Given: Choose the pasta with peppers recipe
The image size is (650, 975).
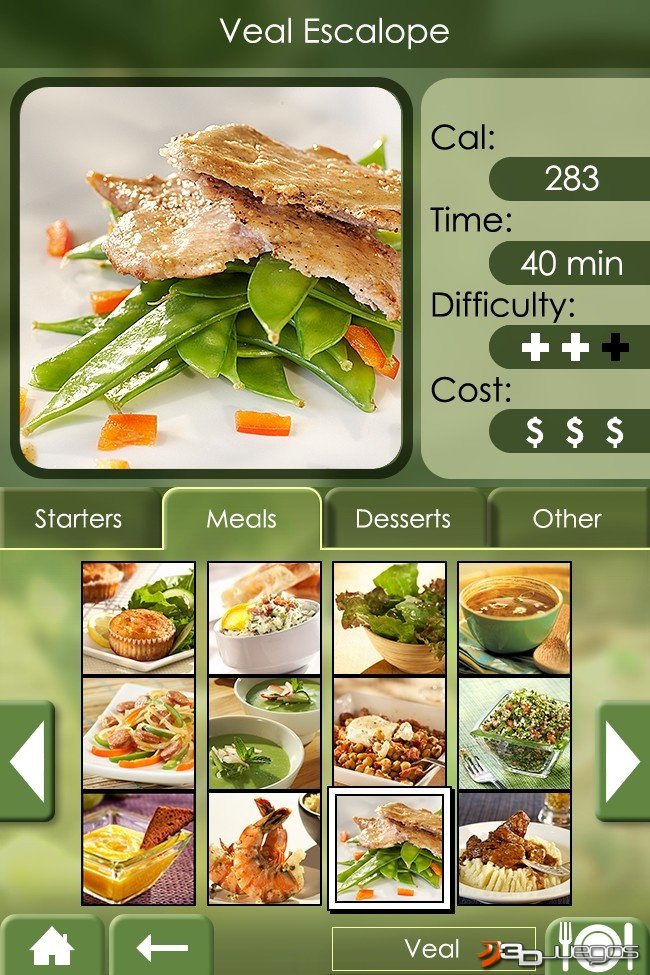Looking at the screenshot, I should coord(139,733).
